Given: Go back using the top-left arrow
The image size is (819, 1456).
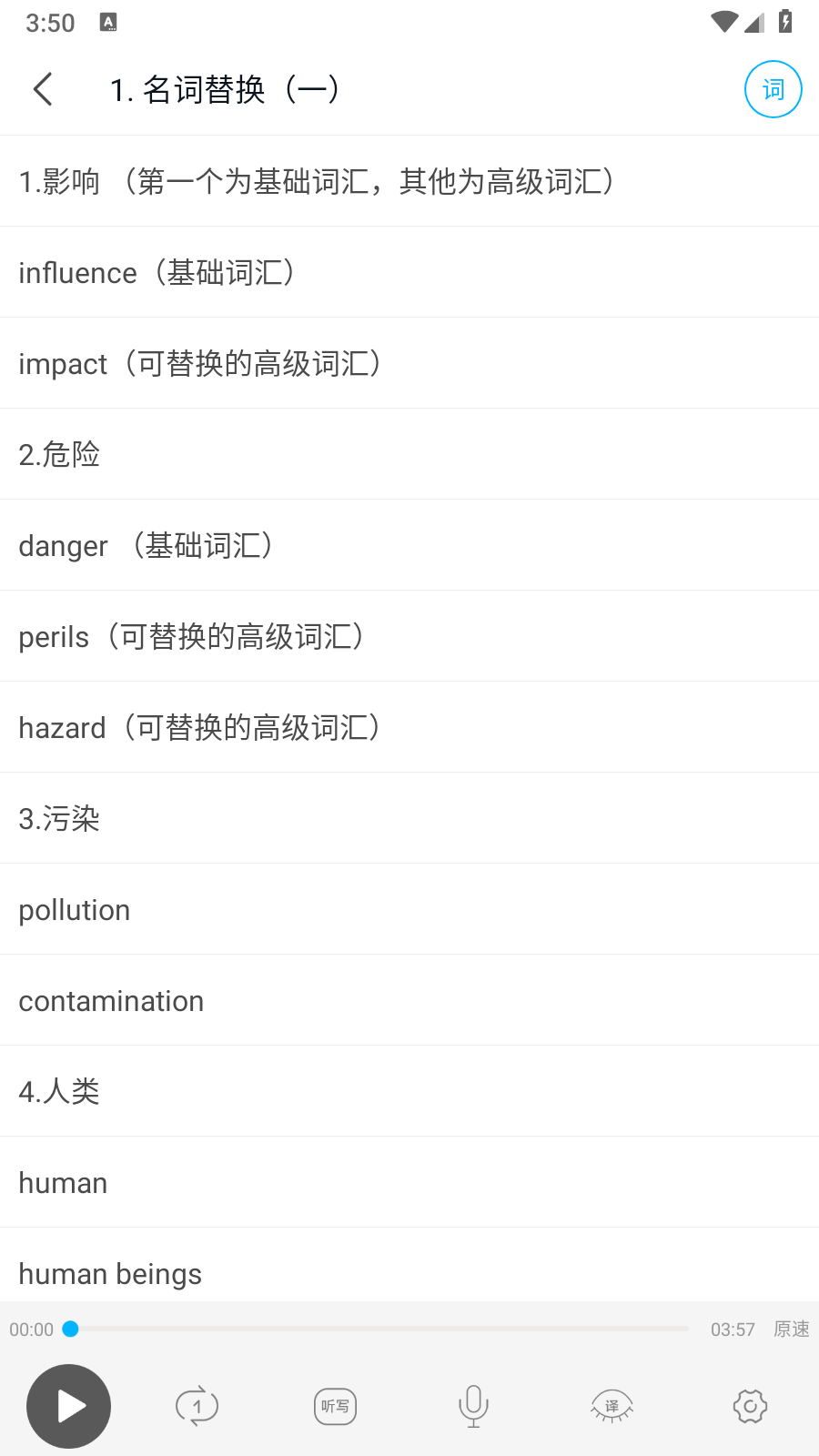Looking at the screenshot, I should pos(43,89).
